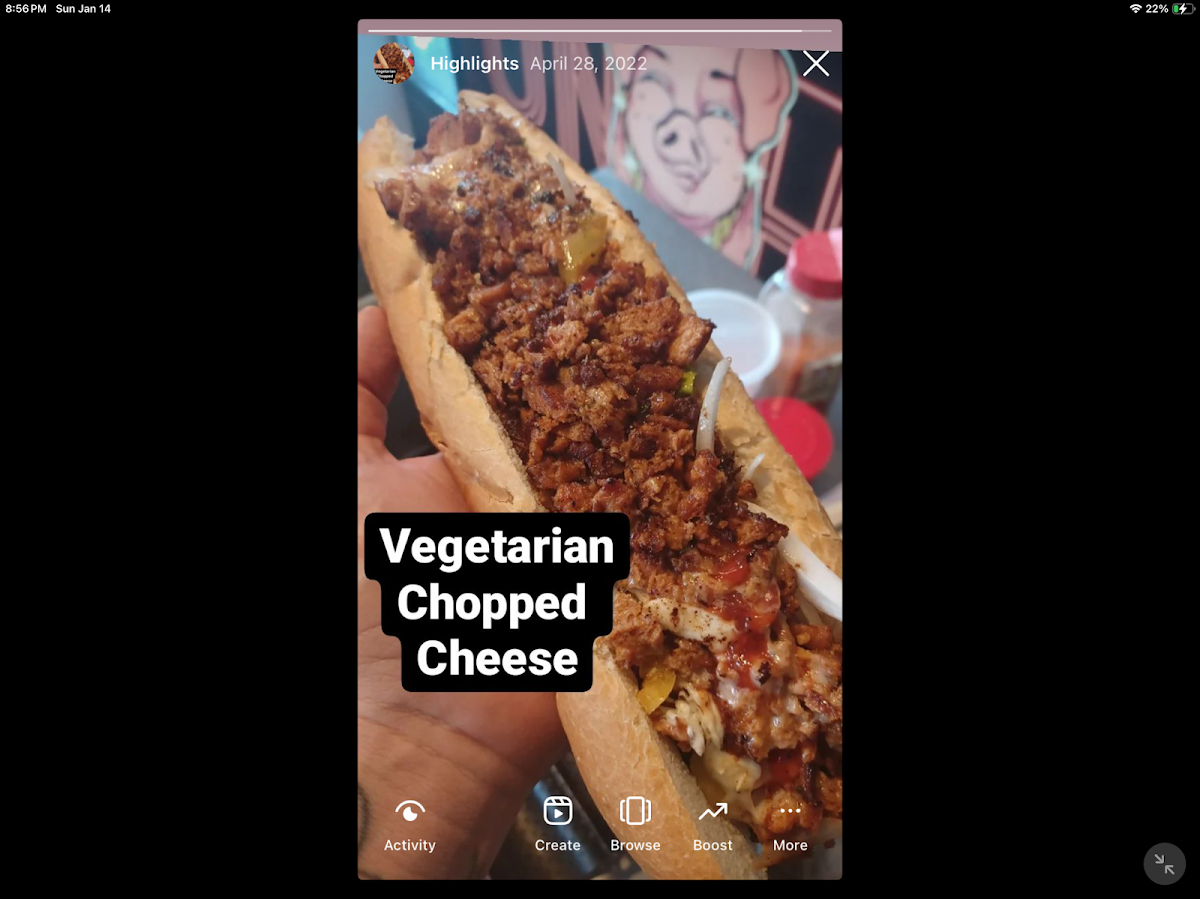1200x899 pixels.
Task: Open the Activity viewers list
Action: pos(410,825)
